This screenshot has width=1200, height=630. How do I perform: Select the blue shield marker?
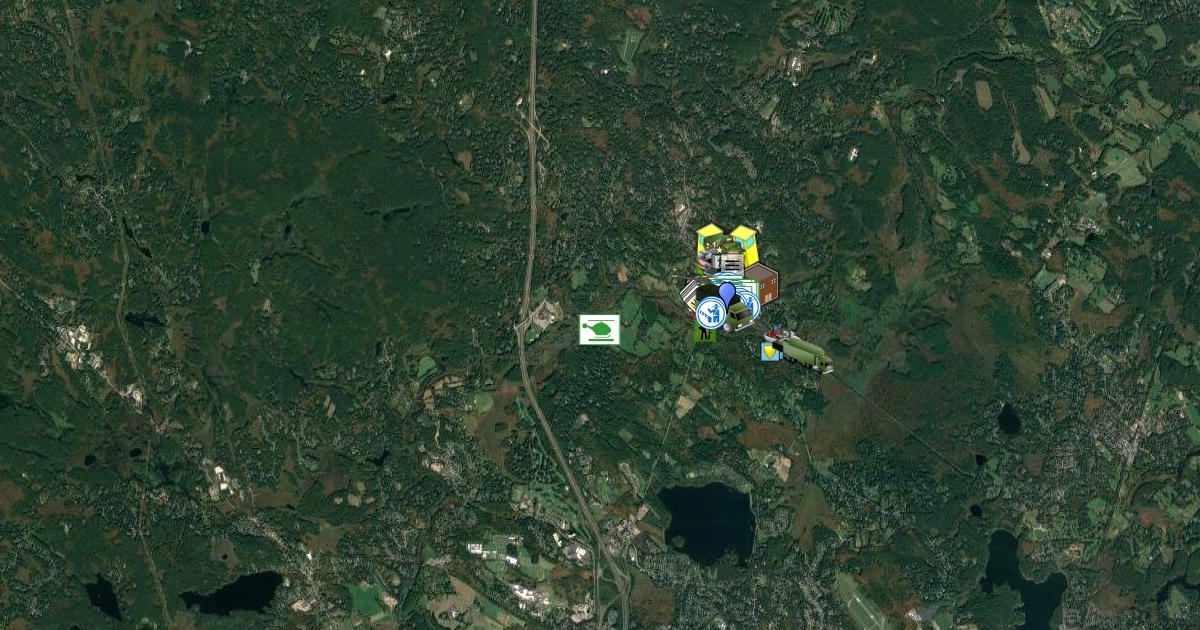coord(769,351)
